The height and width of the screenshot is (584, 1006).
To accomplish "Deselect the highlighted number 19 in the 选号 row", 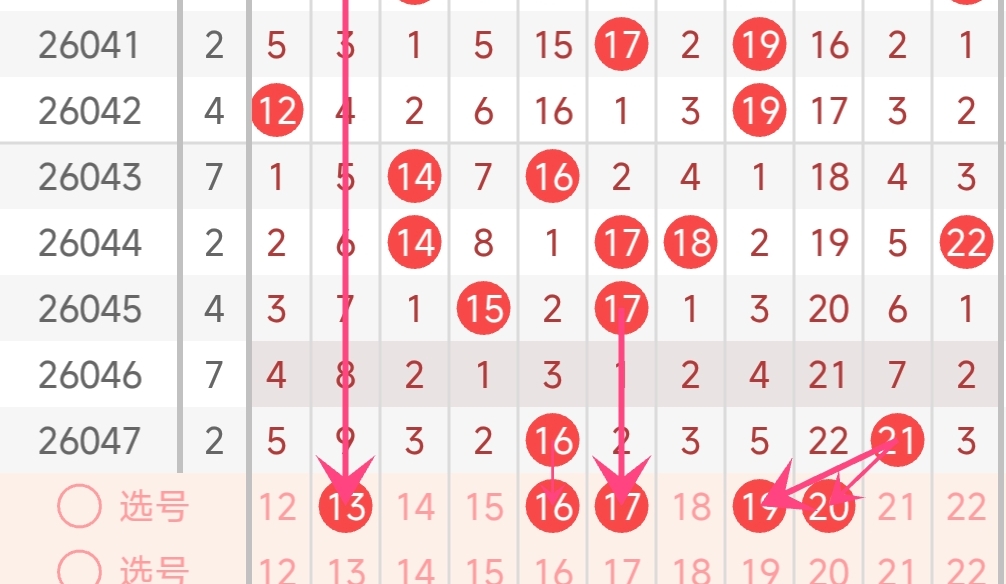I will click(x=759, y=507).
